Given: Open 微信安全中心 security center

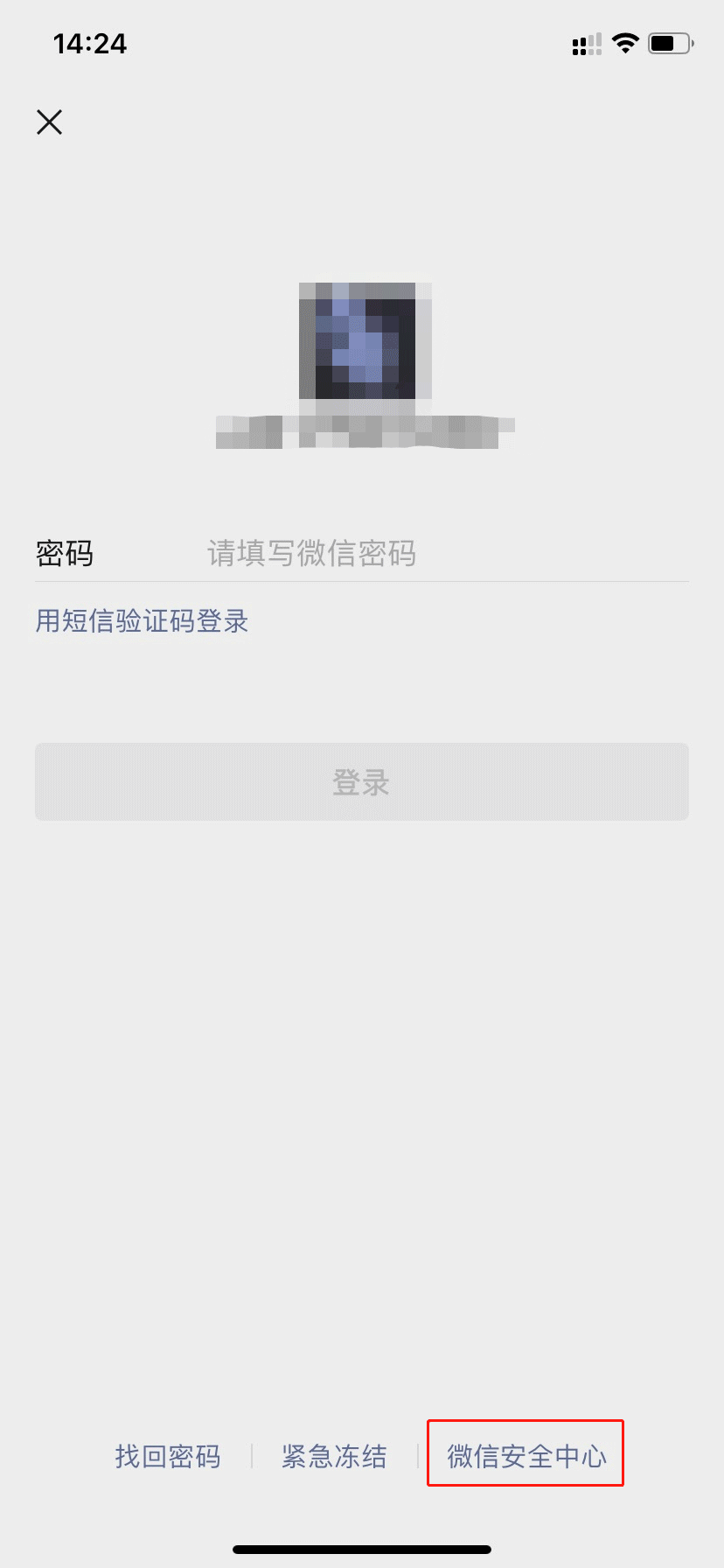Looking at the screenshot, I should [x=526, y=1456].
